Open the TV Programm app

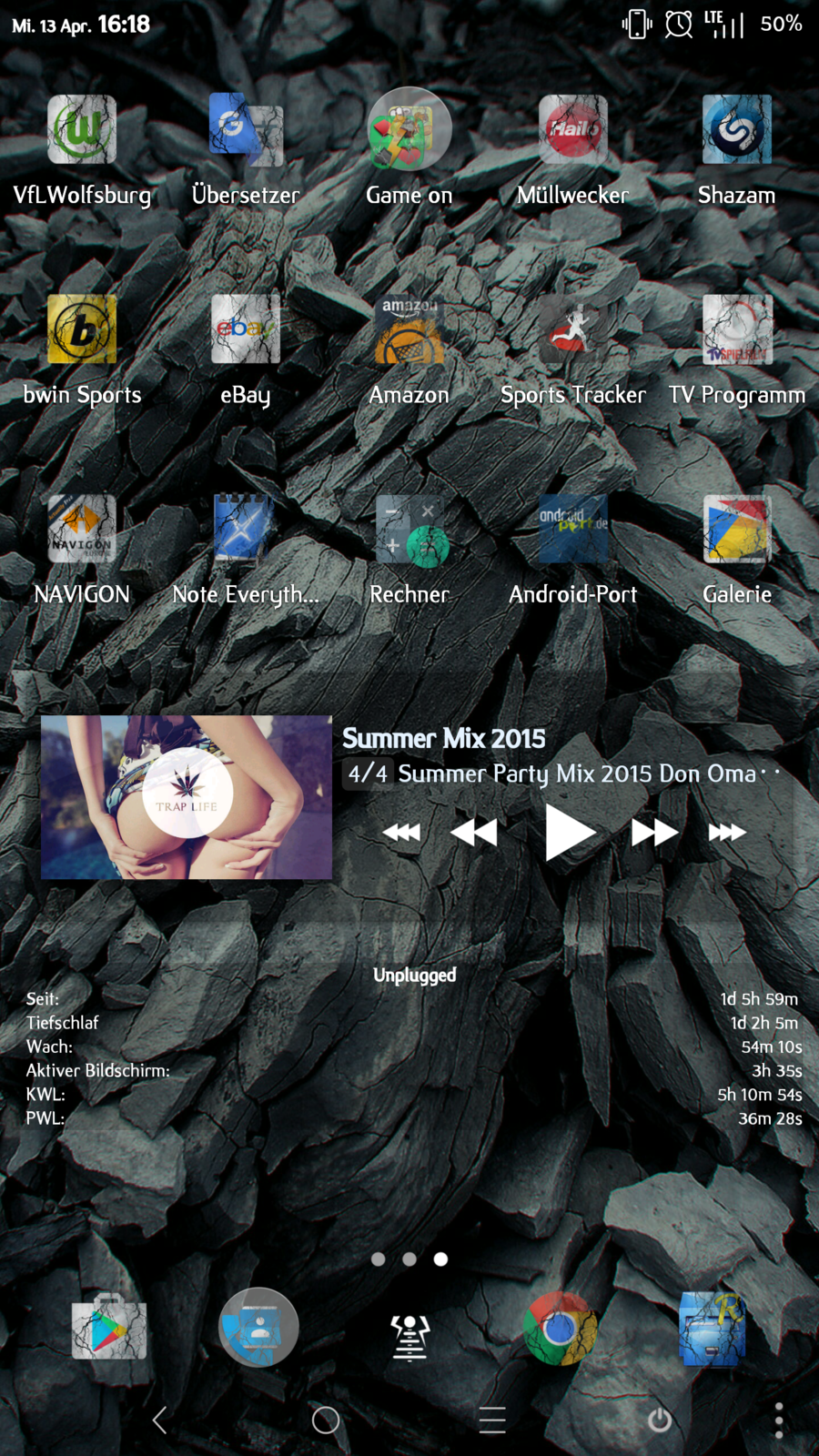(x=737, y=329)
